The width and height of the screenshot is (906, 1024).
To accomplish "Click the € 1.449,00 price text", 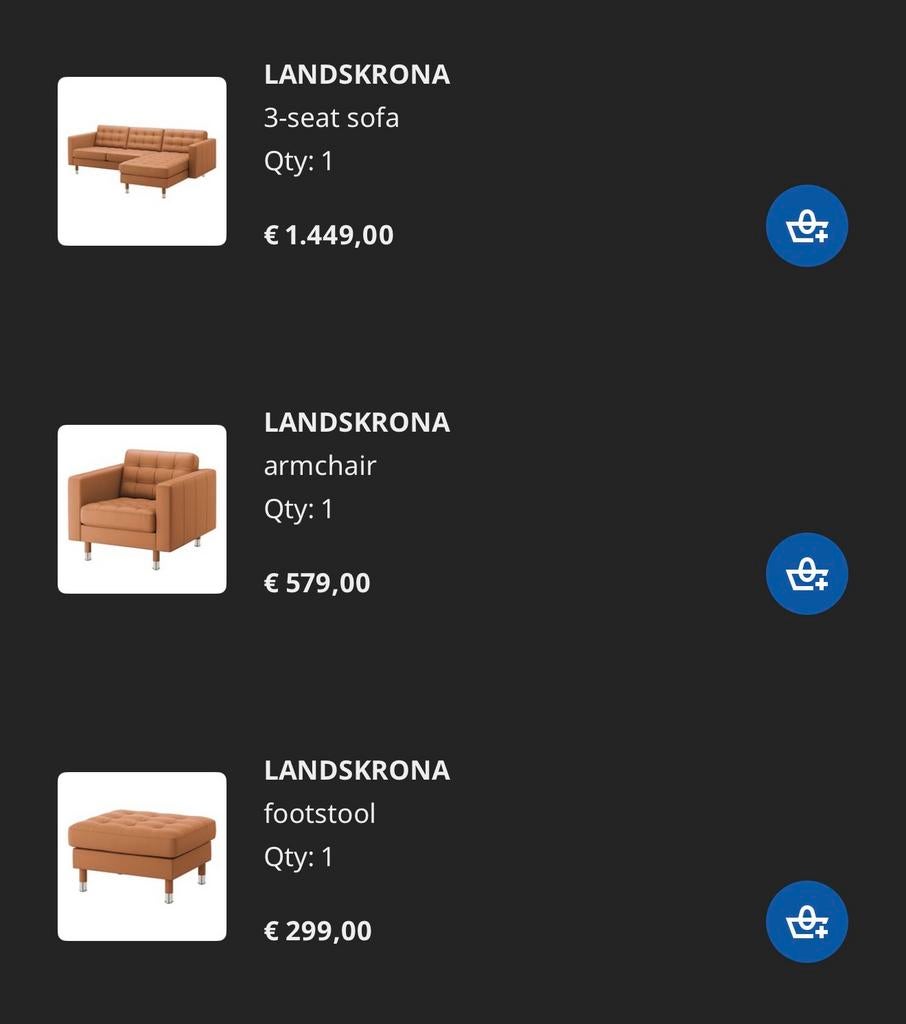I will (328, 234).
